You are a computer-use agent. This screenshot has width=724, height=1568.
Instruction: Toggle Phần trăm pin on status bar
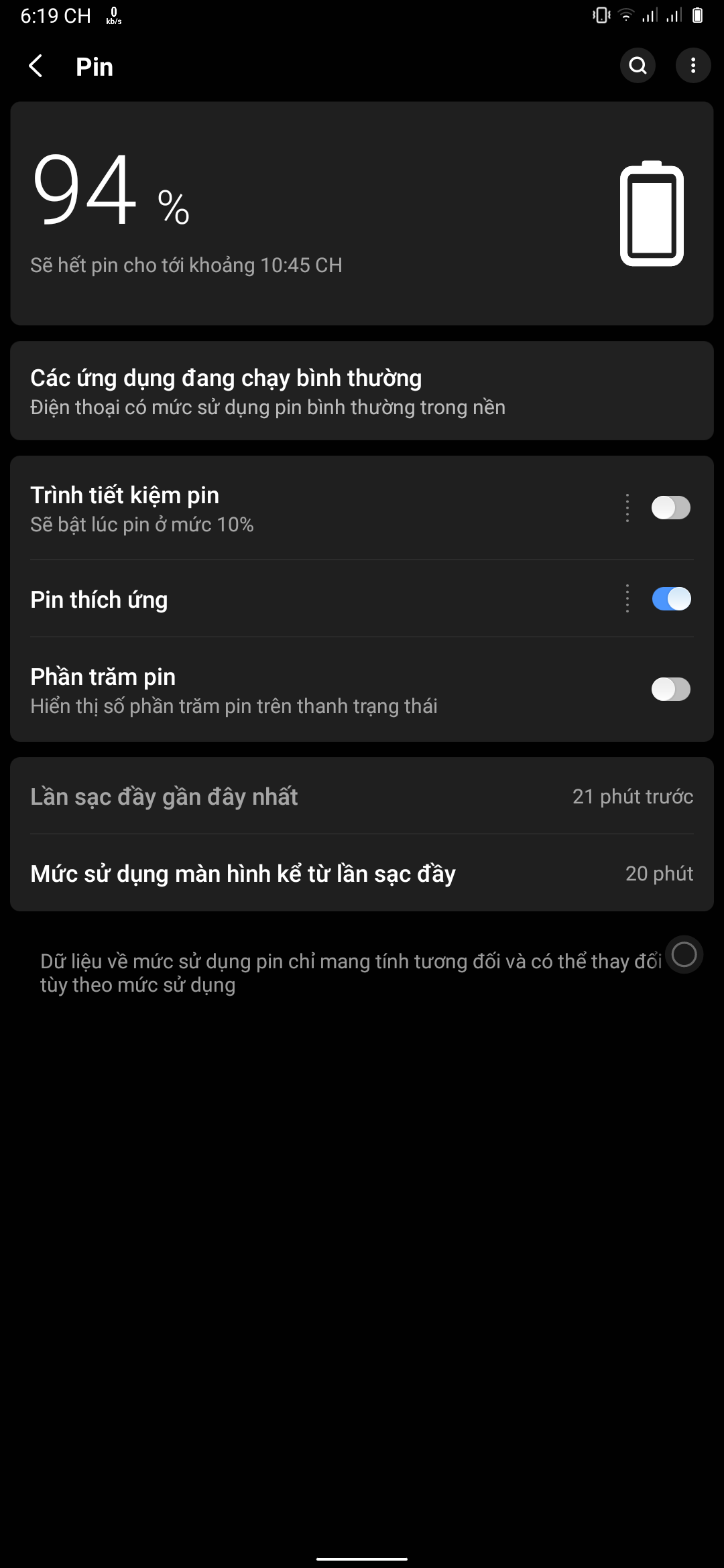pos(670,689)
